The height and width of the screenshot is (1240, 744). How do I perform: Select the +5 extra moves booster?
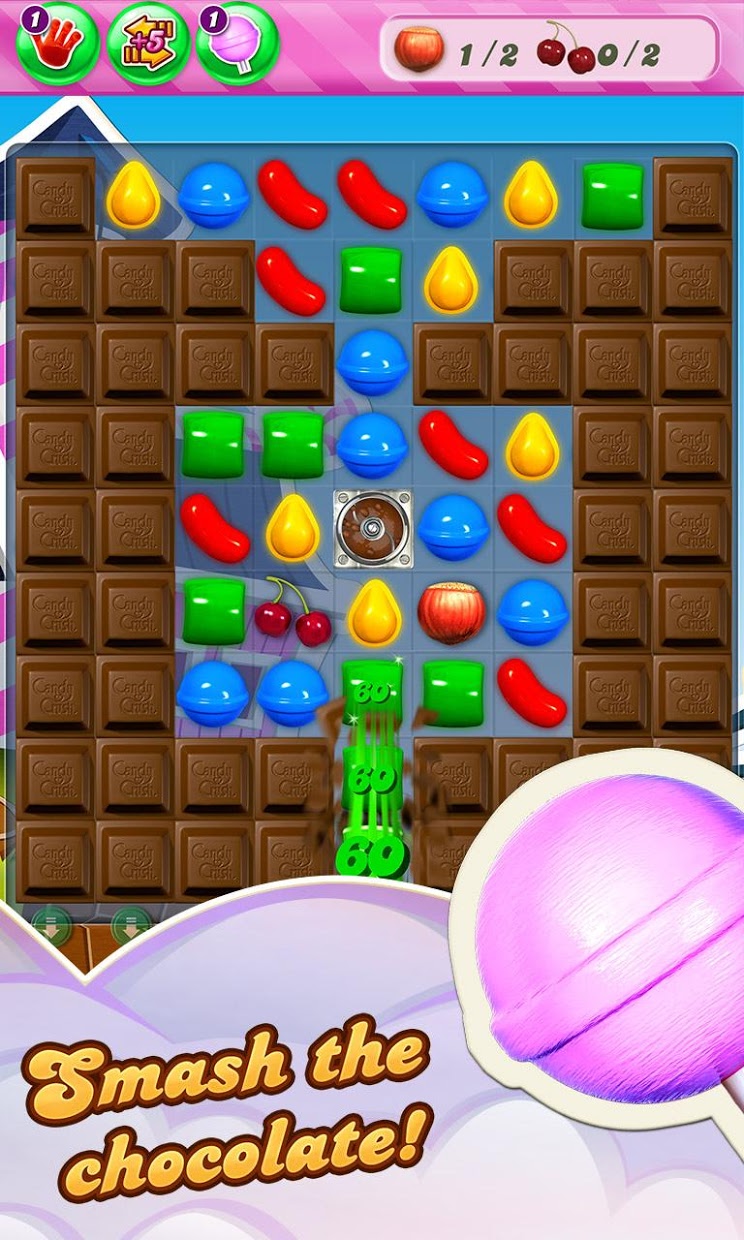147,44
